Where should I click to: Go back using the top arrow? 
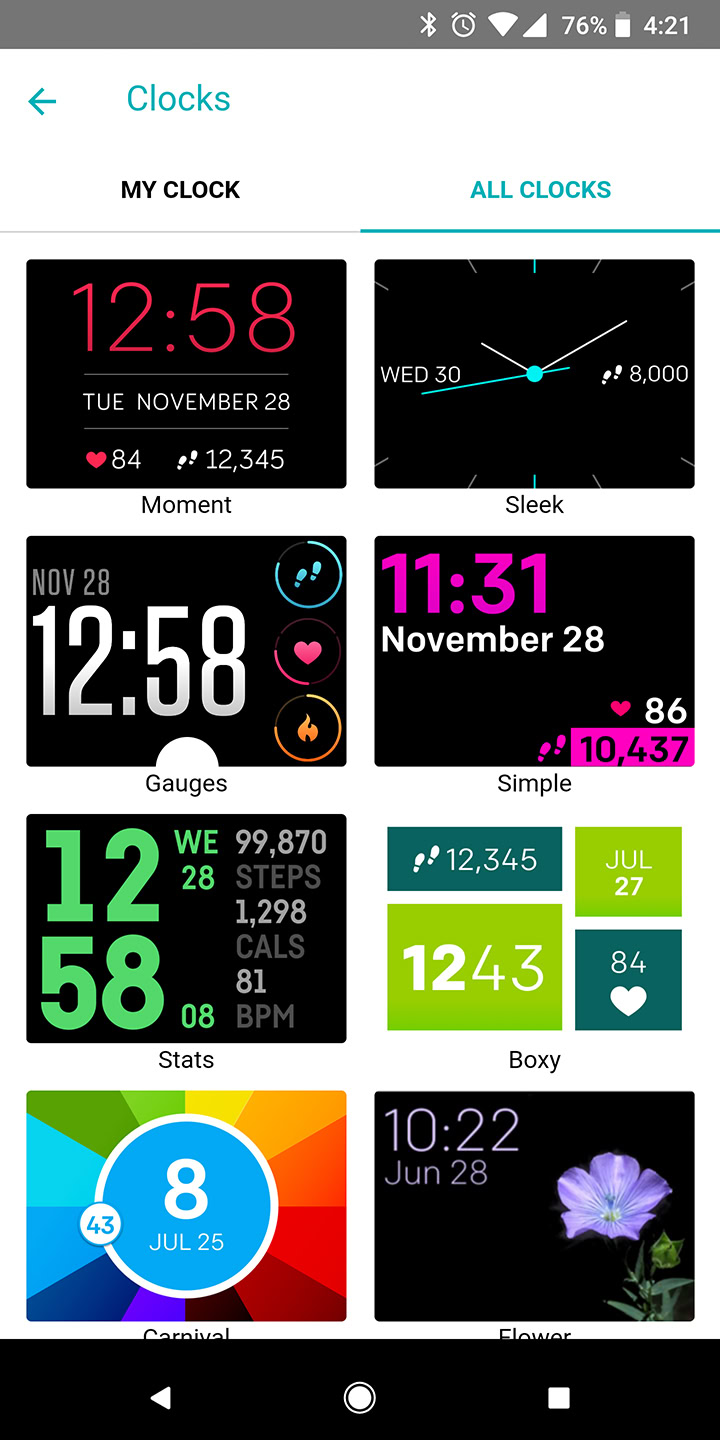click(x=42, y=100)
